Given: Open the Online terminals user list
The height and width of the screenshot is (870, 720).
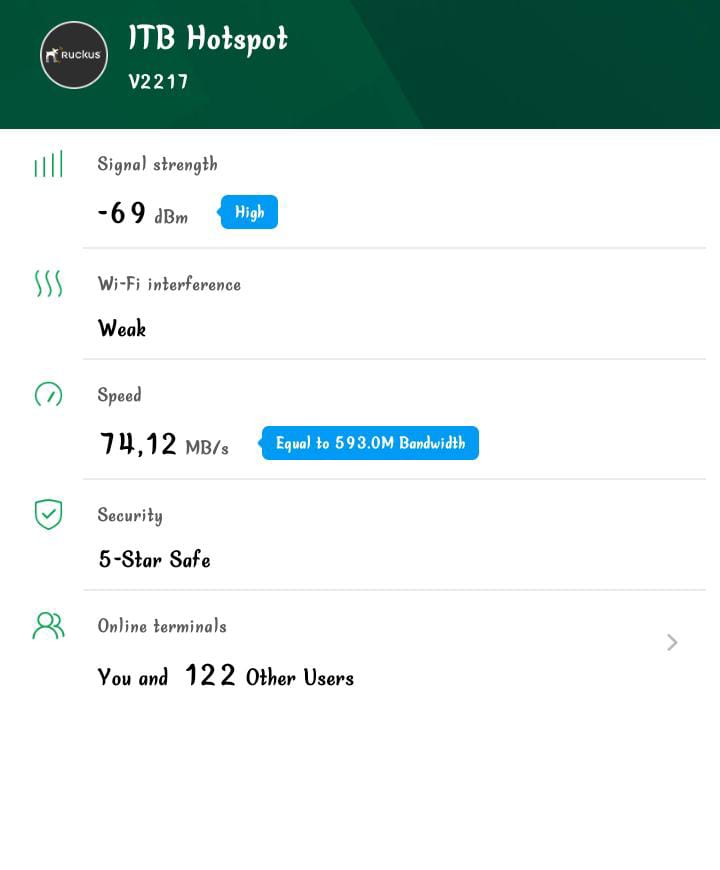Looking at the screenshot, I should point(672,643).
